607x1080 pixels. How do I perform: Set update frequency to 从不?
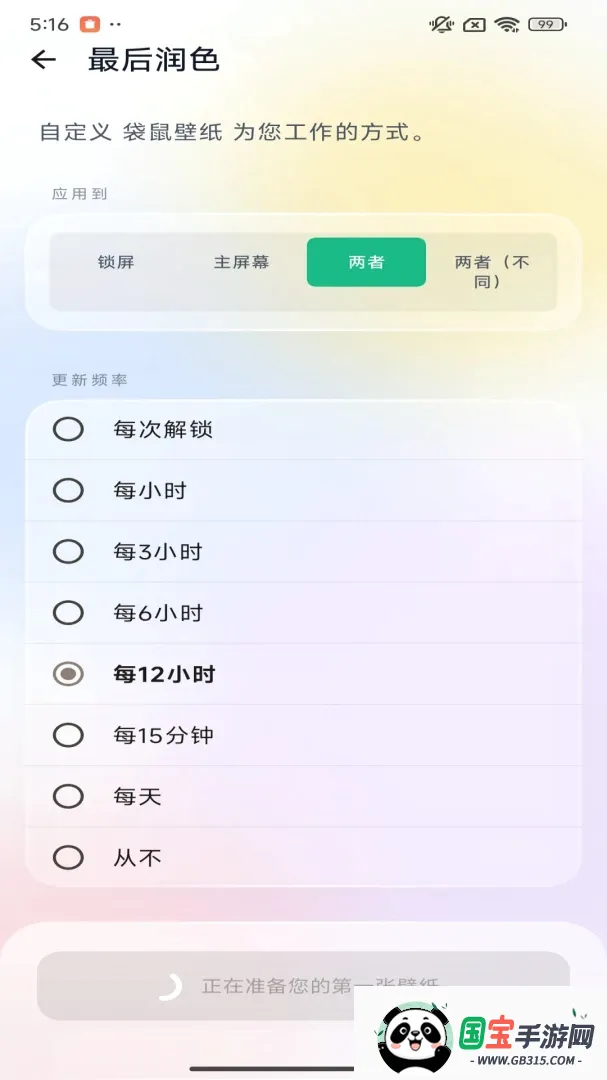coord(304,858)
